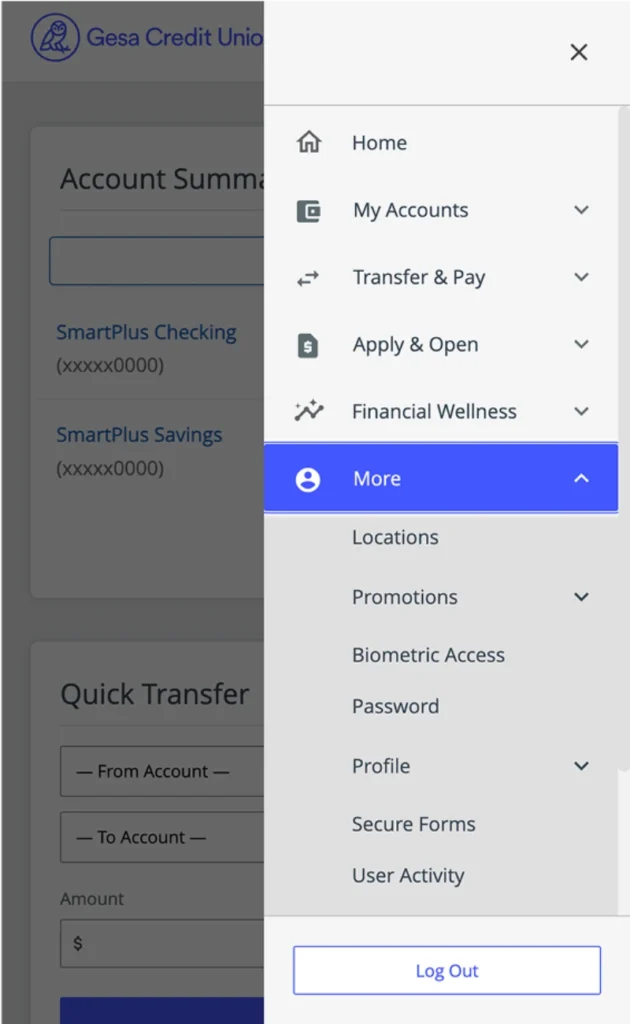
Task: Expand the Apply & Open menu
Action: [440, 344]
